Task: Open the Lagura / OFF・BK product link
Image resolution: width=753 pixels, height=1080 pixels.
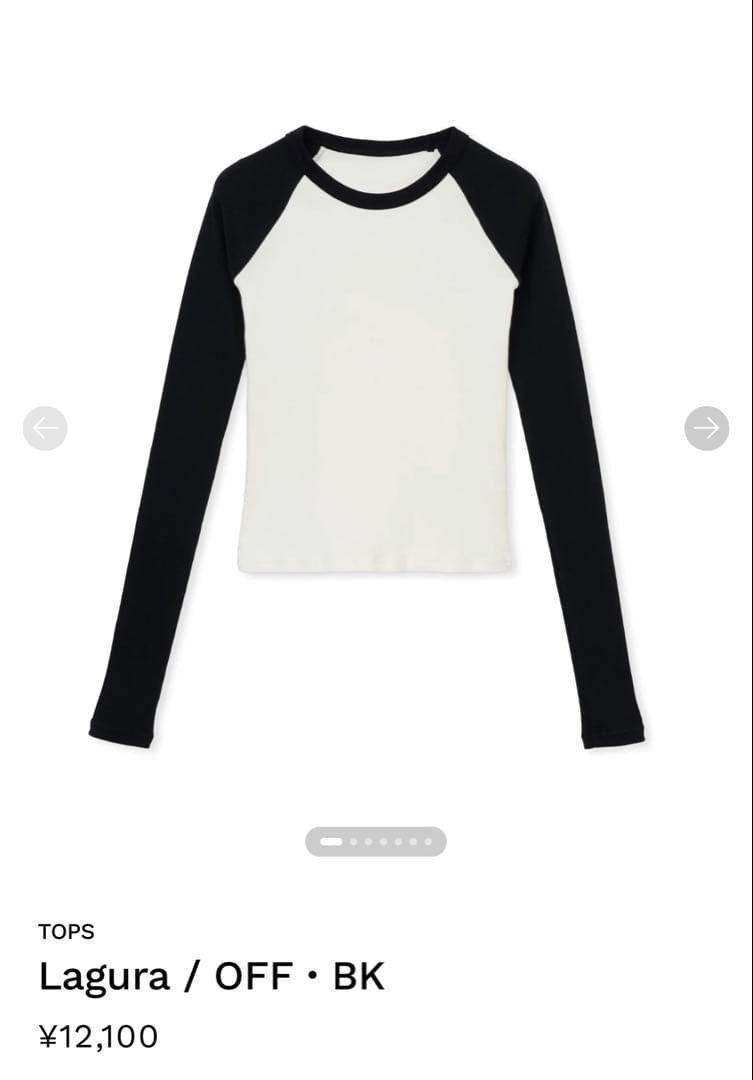Action: click(x=213, y=977)
